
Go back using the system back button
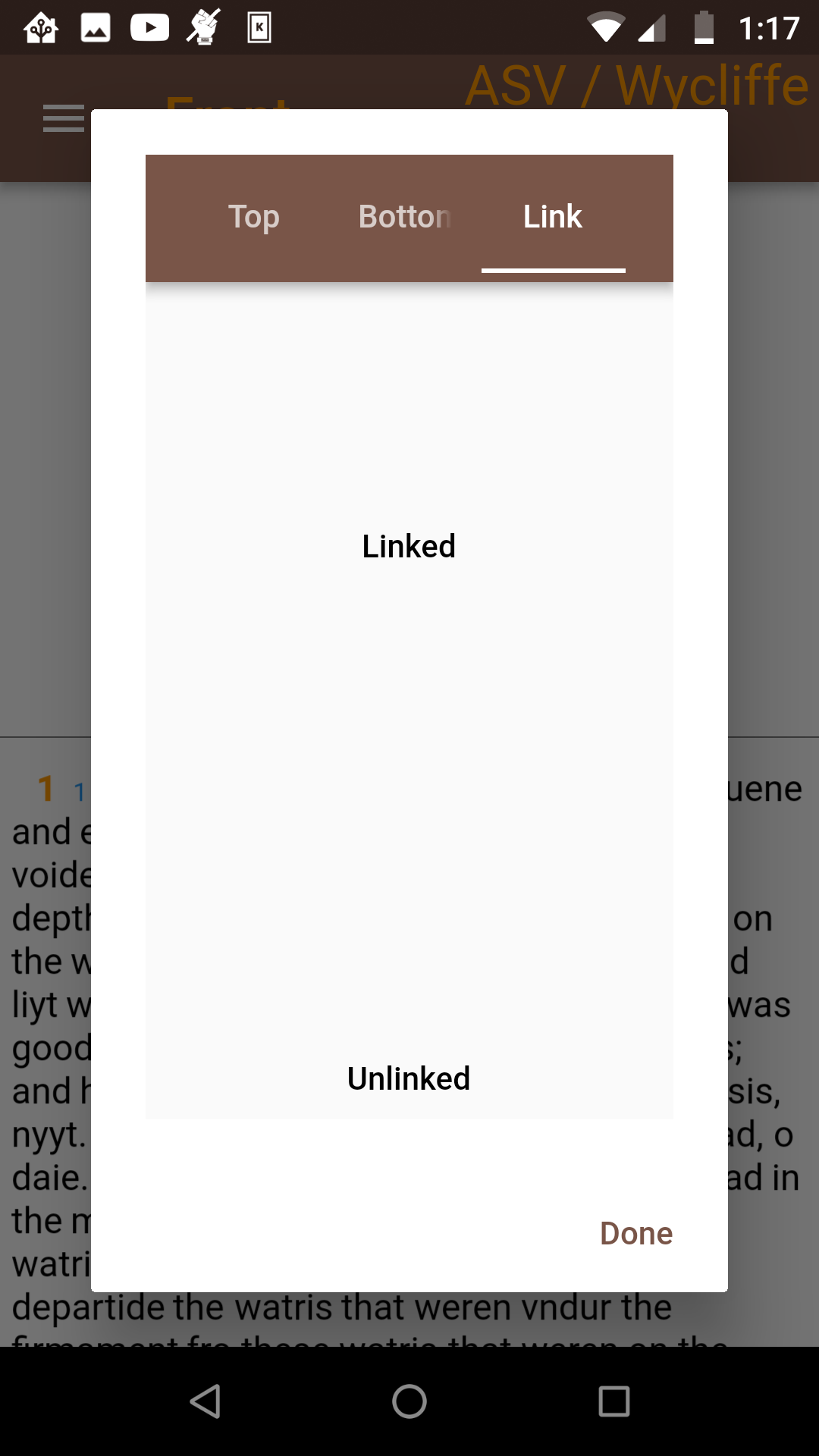[205, 1401]
